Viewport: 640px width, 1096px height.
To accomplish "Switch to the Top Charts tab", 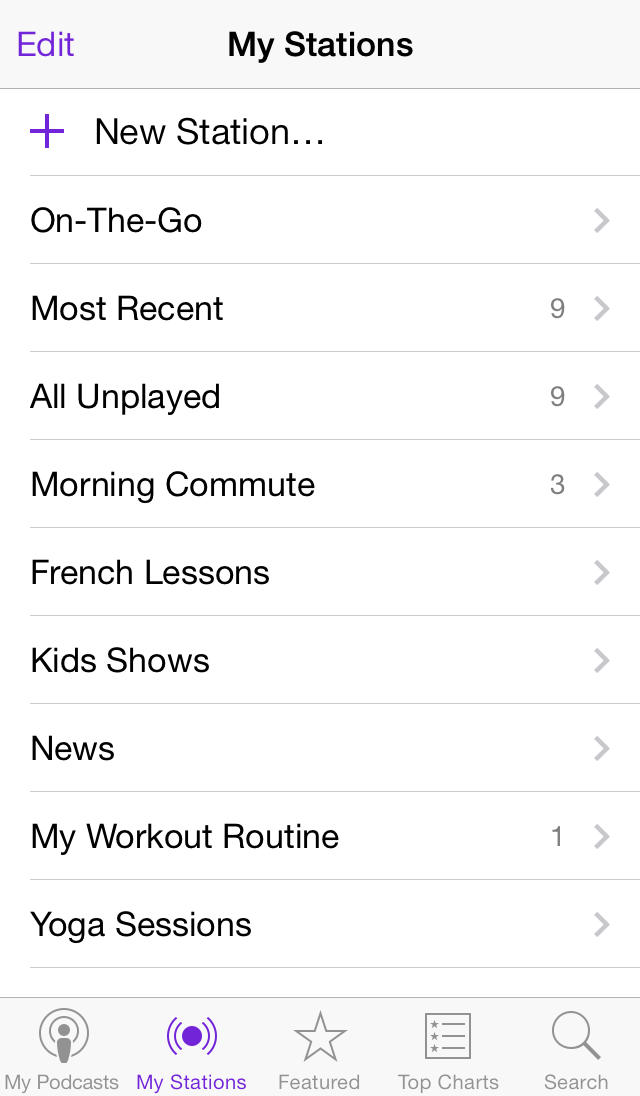I will pyautogui.click(x=448, y=1048).
